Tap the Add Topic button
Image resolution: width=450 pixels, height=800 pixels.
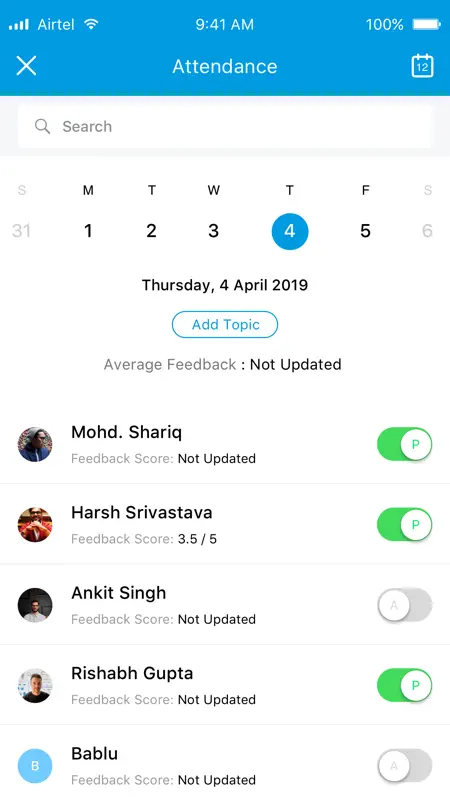(225, 324)
